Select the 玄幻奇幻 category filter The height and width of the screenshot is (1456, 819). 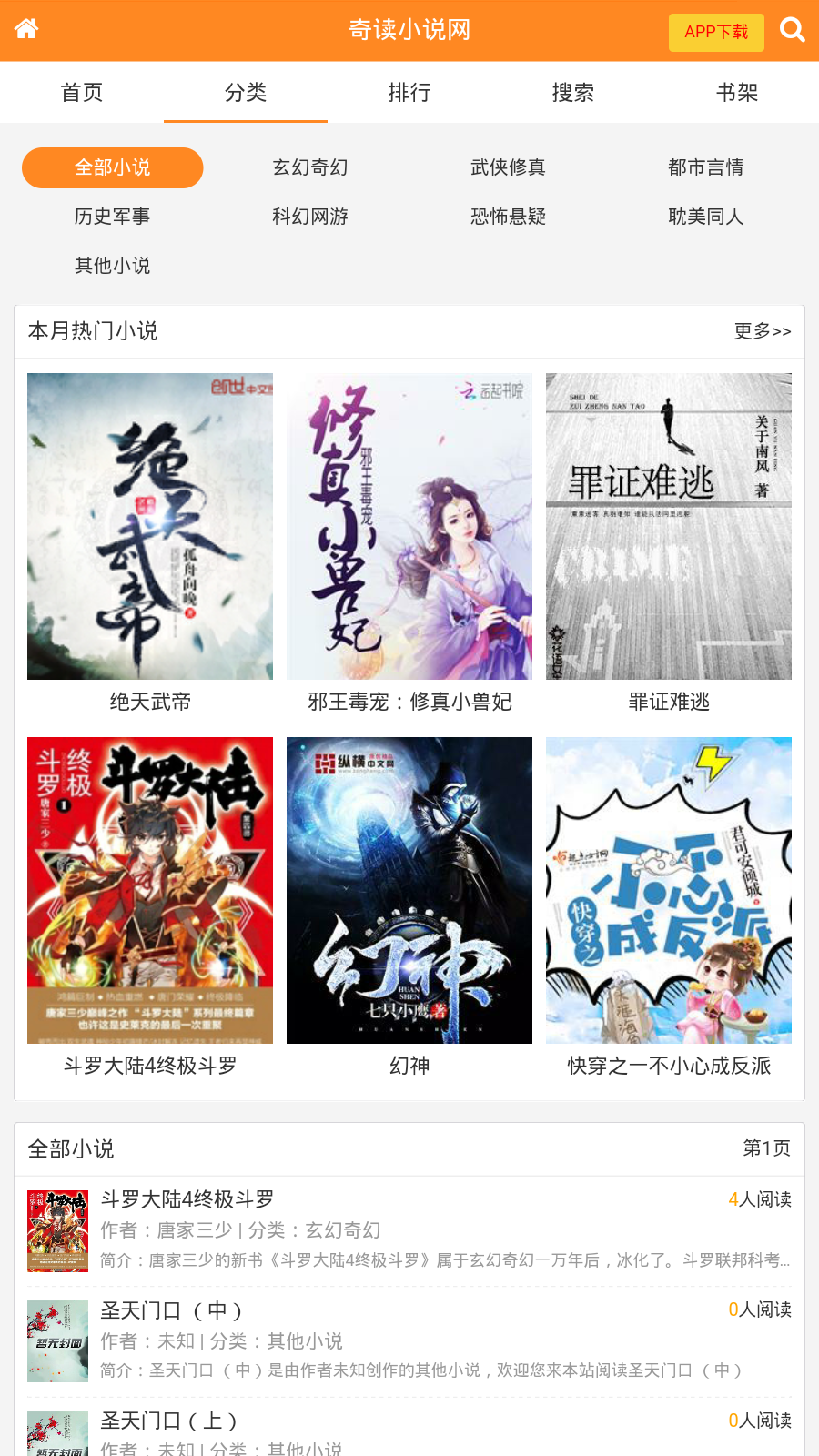coord(310,167)
